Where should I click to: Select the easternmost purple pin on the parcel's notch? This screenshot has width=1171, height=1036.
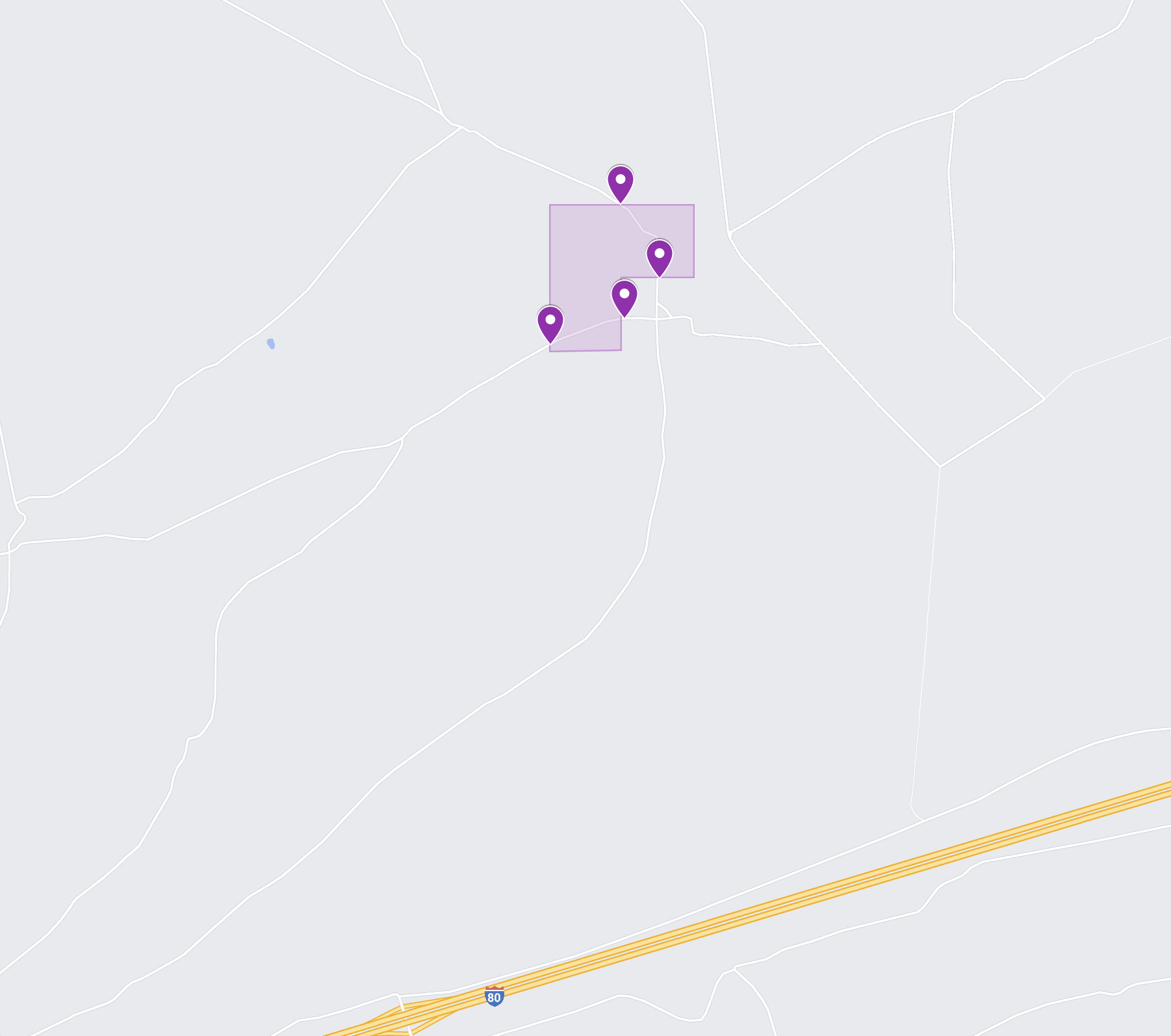click(659, 256)
